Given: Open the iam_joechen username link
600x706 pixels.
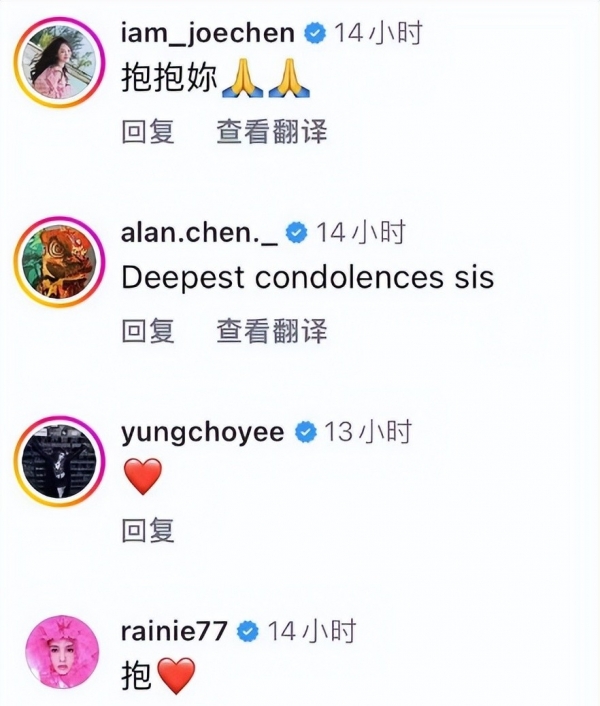Looking at the screenshot, I should pyautogui.click(x=208, y=33).
